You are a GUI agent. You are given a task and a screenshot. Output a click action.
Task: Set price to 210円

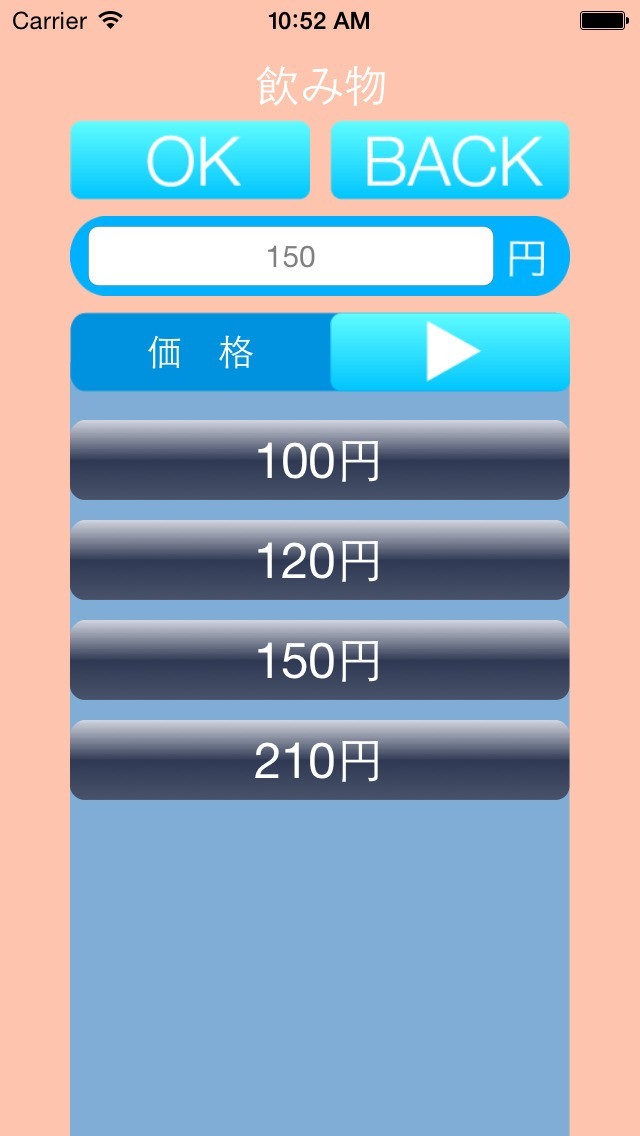pyautogui.click(x=319, y=760)
